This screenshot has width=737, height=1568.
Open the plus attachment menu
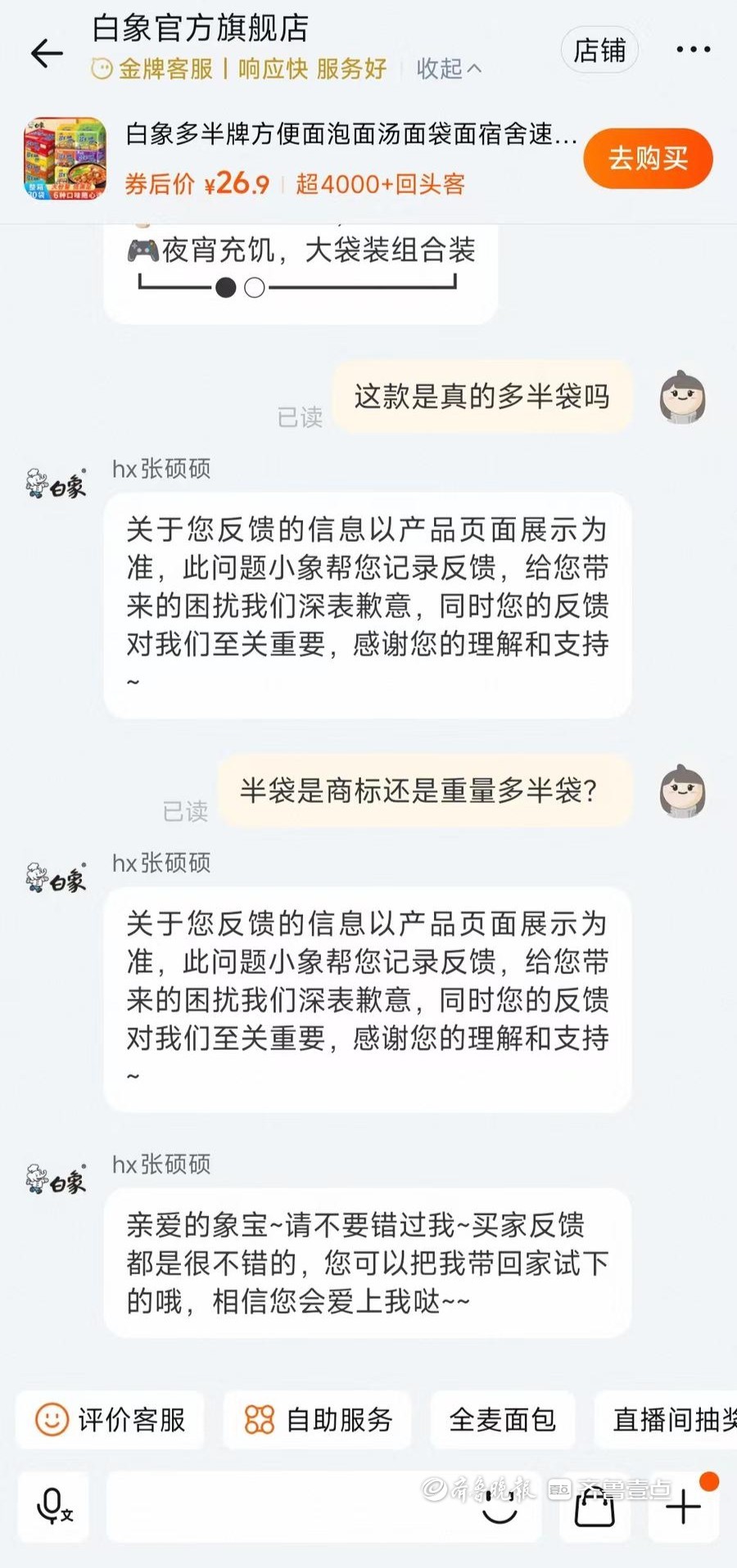click(x=683, y=1506)
